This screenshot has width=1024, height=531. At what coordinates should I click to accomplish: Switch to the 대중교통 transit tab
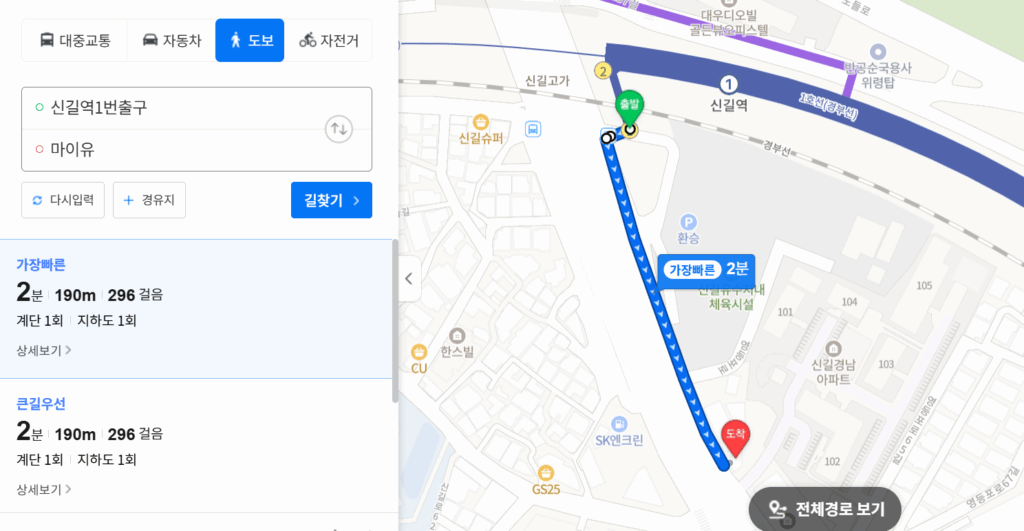(75, 41)
